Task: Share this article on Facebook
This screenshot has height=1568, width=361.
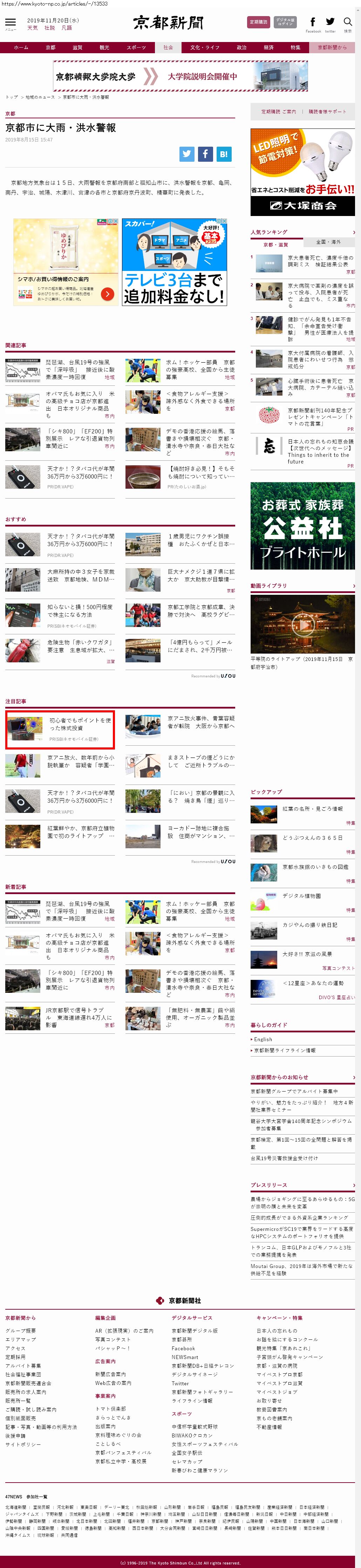Action: pyautogui.click(x=205, y=154)
